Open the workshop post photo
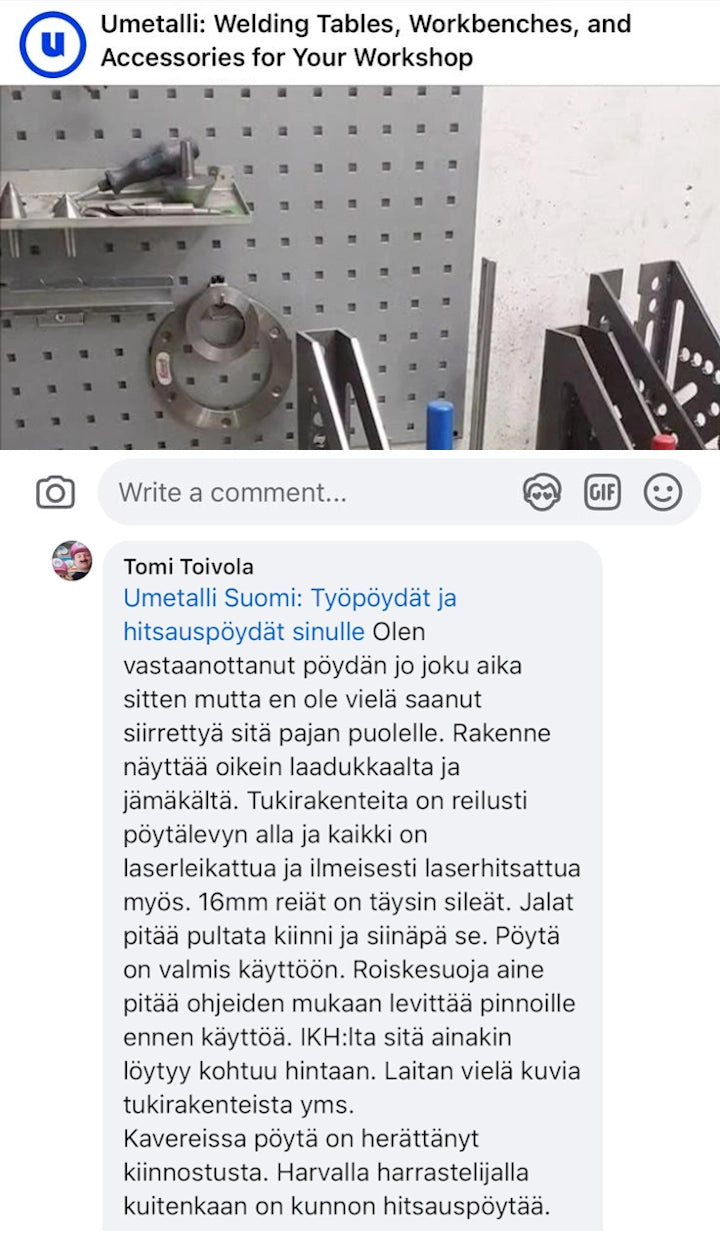This screenshot has width=720, height=1241. [360, 268]
